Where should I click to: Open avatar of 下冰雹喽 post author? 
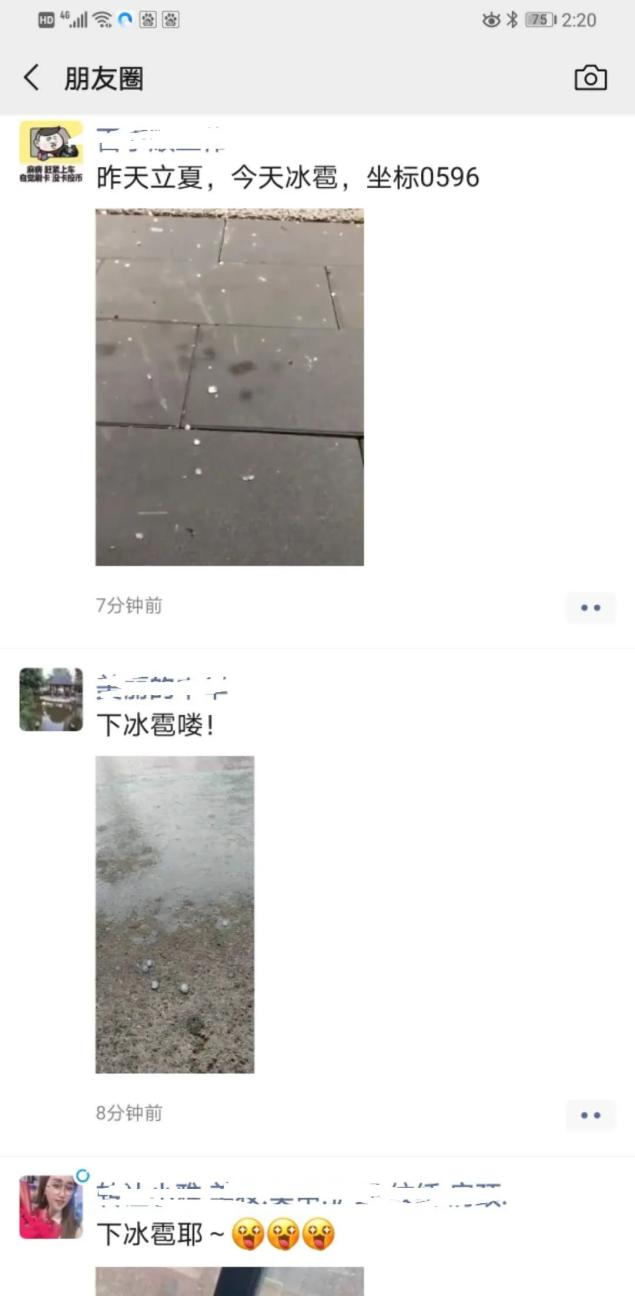51,699
